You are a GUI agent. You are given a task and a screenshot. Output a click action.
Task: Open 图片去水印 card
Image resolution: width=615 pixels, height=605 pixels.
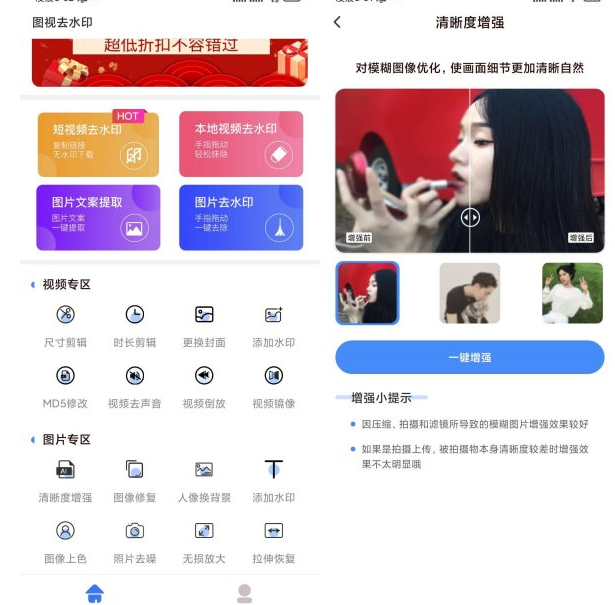click(241, 217)
